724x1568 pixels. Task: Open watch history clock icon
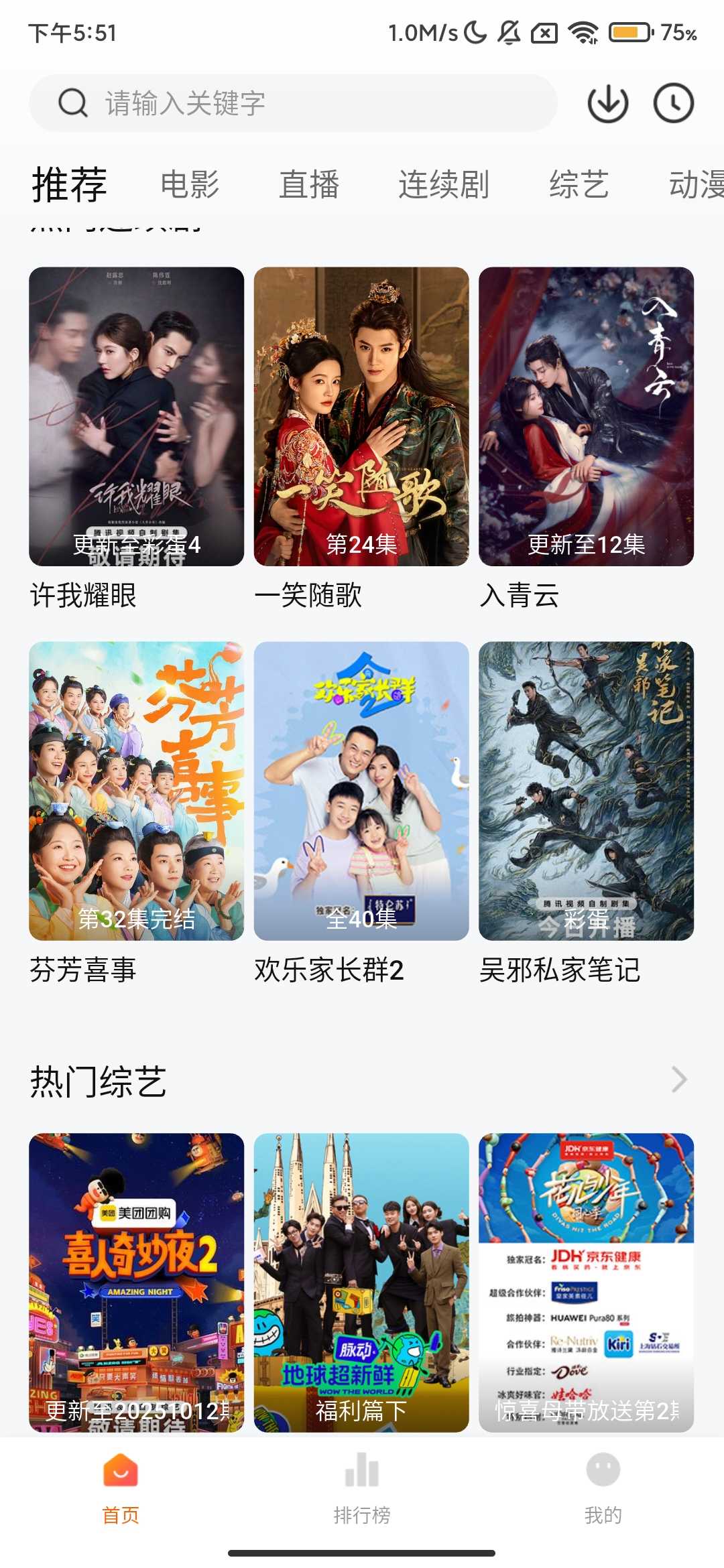coord(673,104)
